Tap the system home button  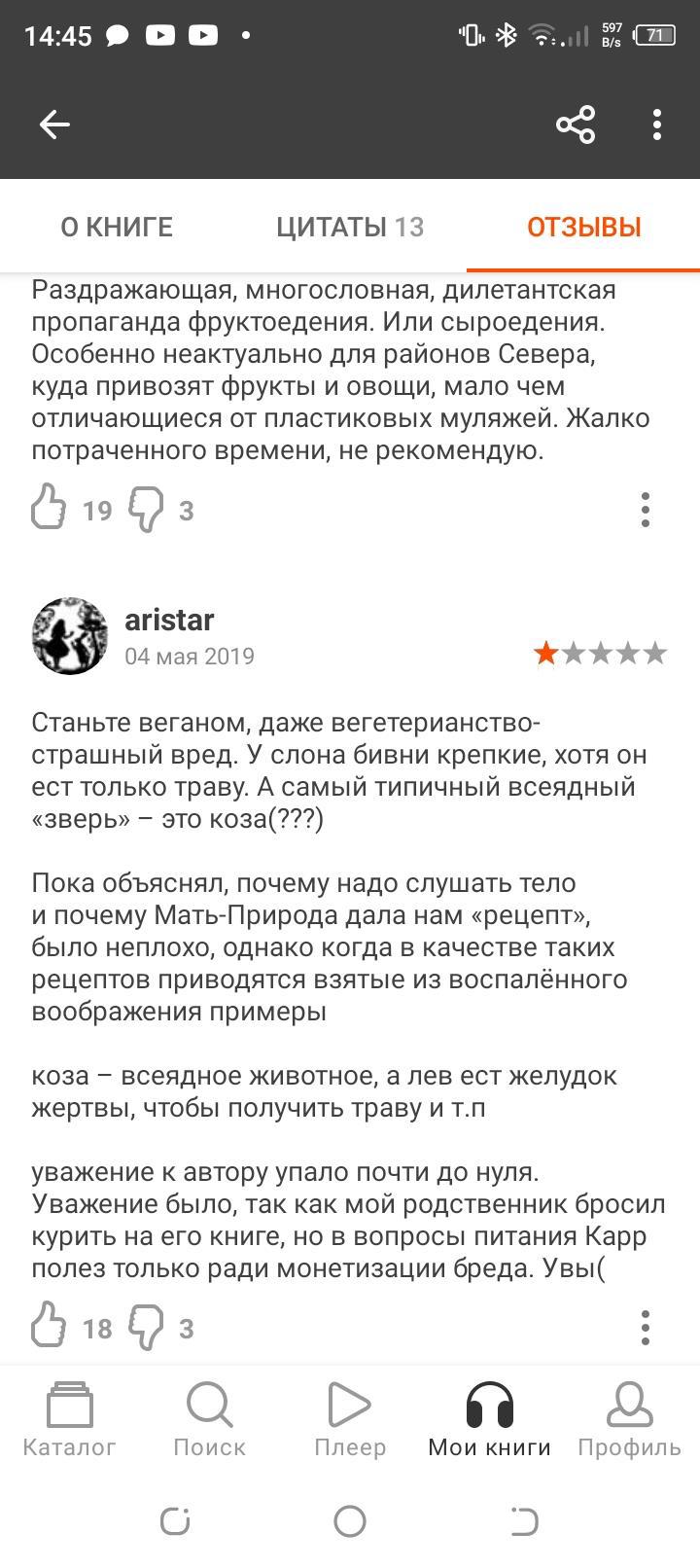pos(350,1520)
